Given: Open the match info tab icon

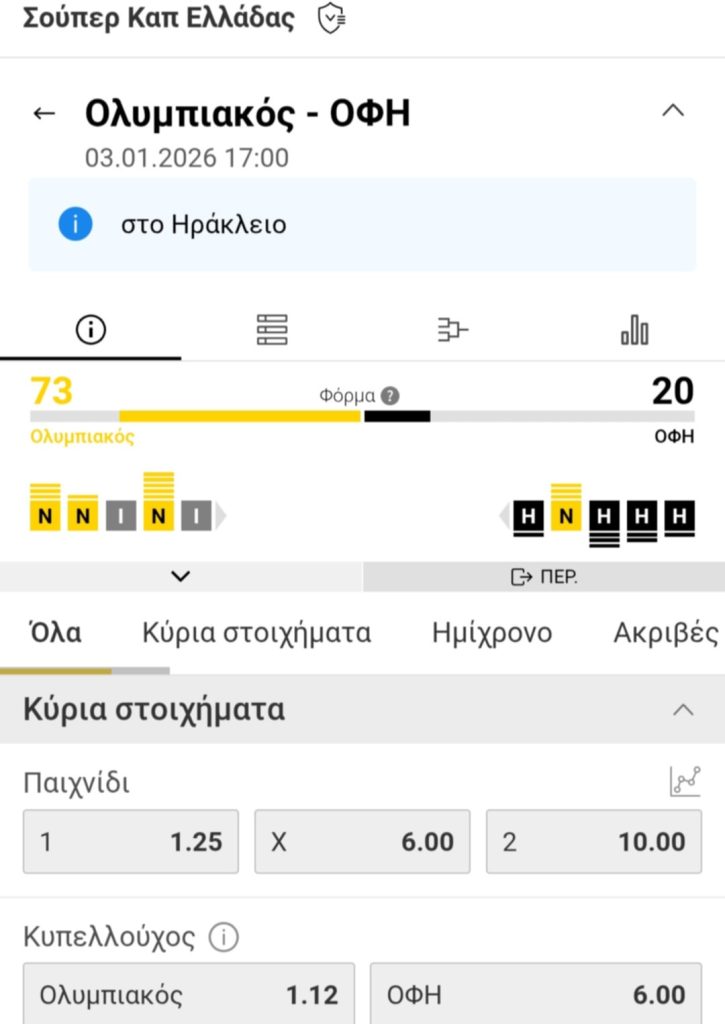Looking at the screenshot, I should pyautogui.click(x=90, y=330).
